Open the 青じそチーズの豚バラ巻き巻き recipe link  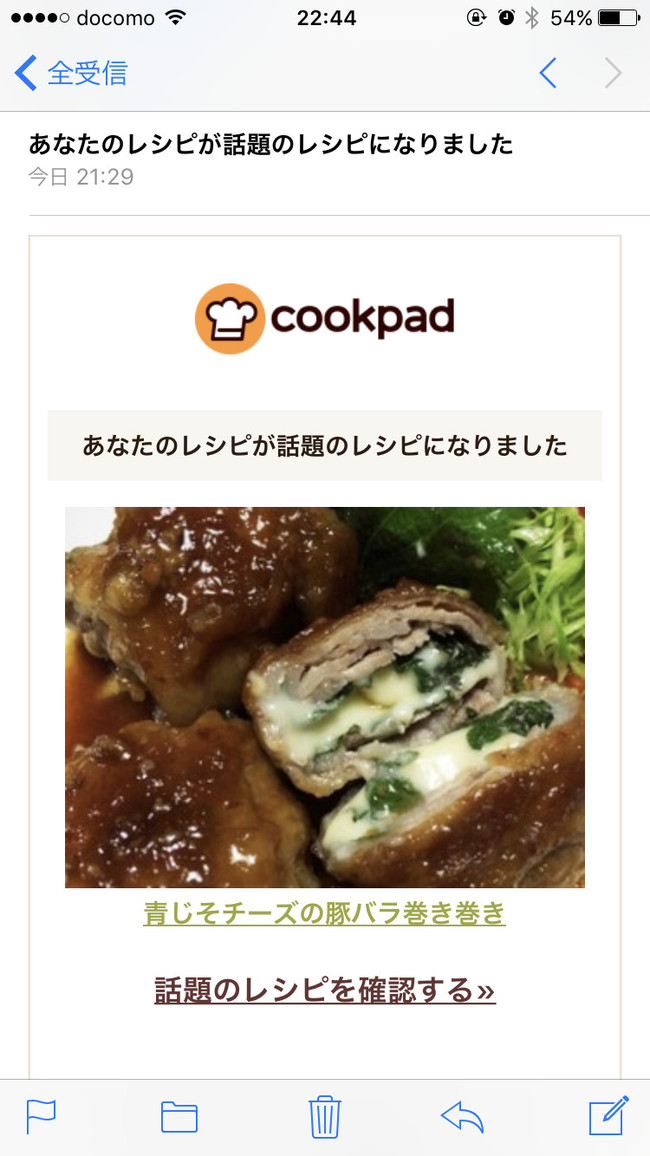point(324,913)
